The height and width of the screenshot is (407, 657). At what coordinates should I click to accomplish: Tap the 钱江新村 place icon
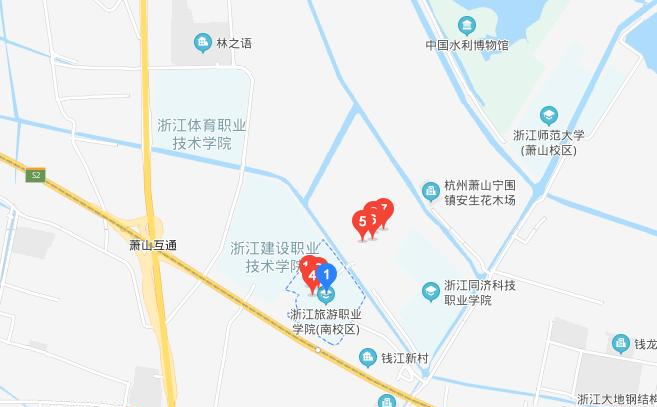coord(369,356)
